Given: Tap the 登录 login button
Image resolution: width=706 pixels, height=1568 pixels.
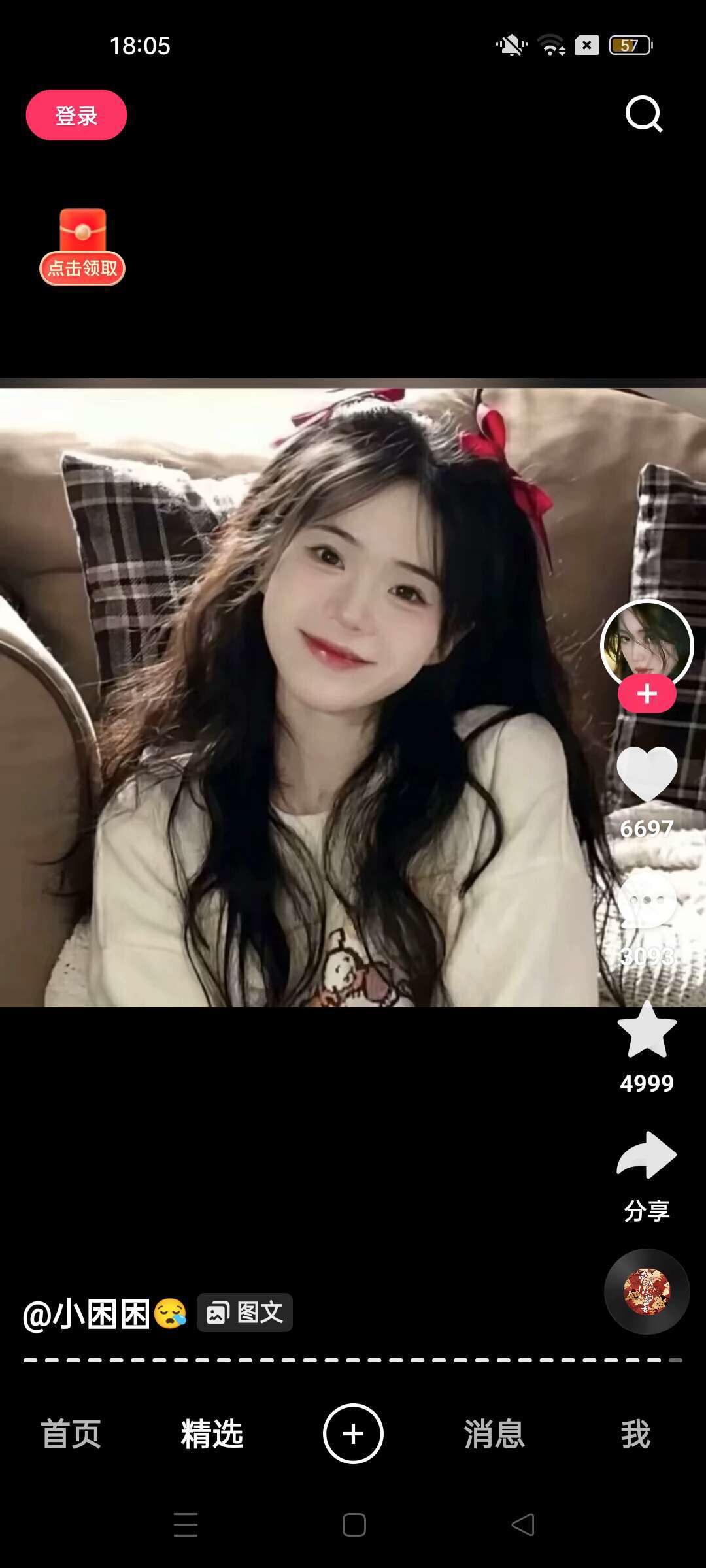Looking at the screenshot, I should tap(76, 115).
